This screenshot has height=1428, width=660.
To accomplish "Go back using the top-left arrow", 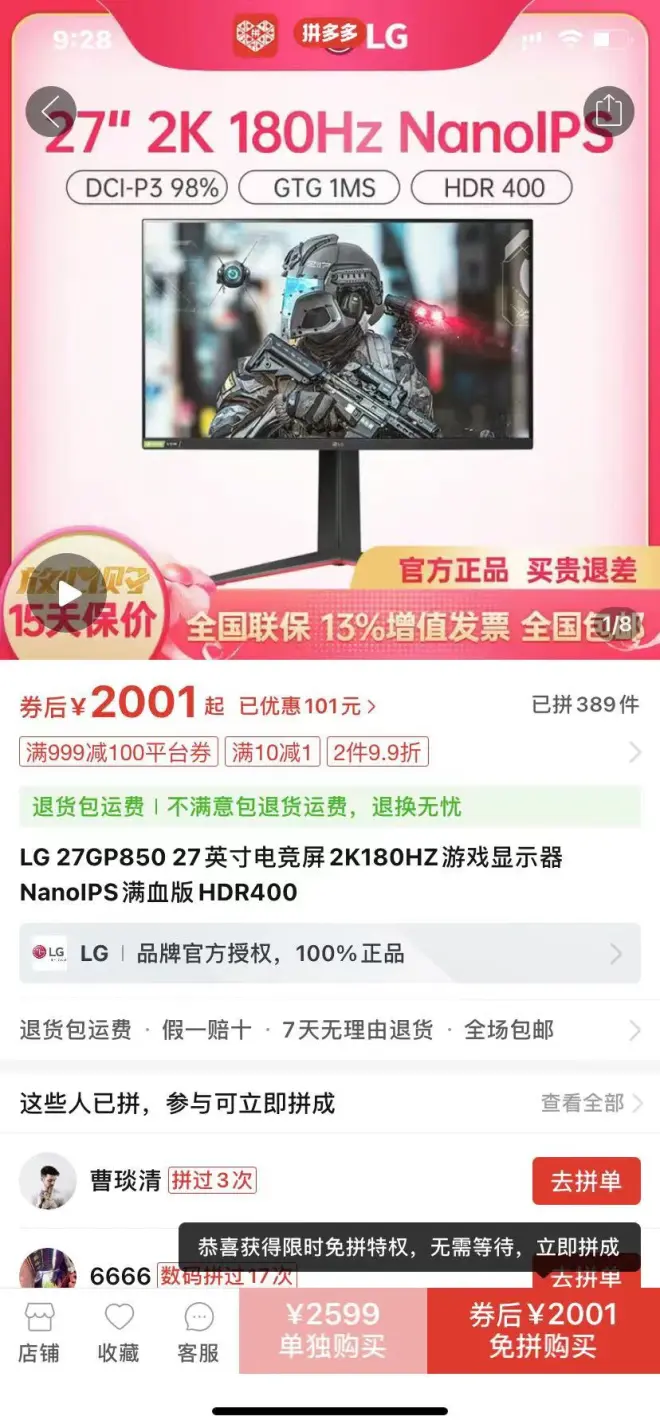I will pyautogui.click(x=50, y=111).
